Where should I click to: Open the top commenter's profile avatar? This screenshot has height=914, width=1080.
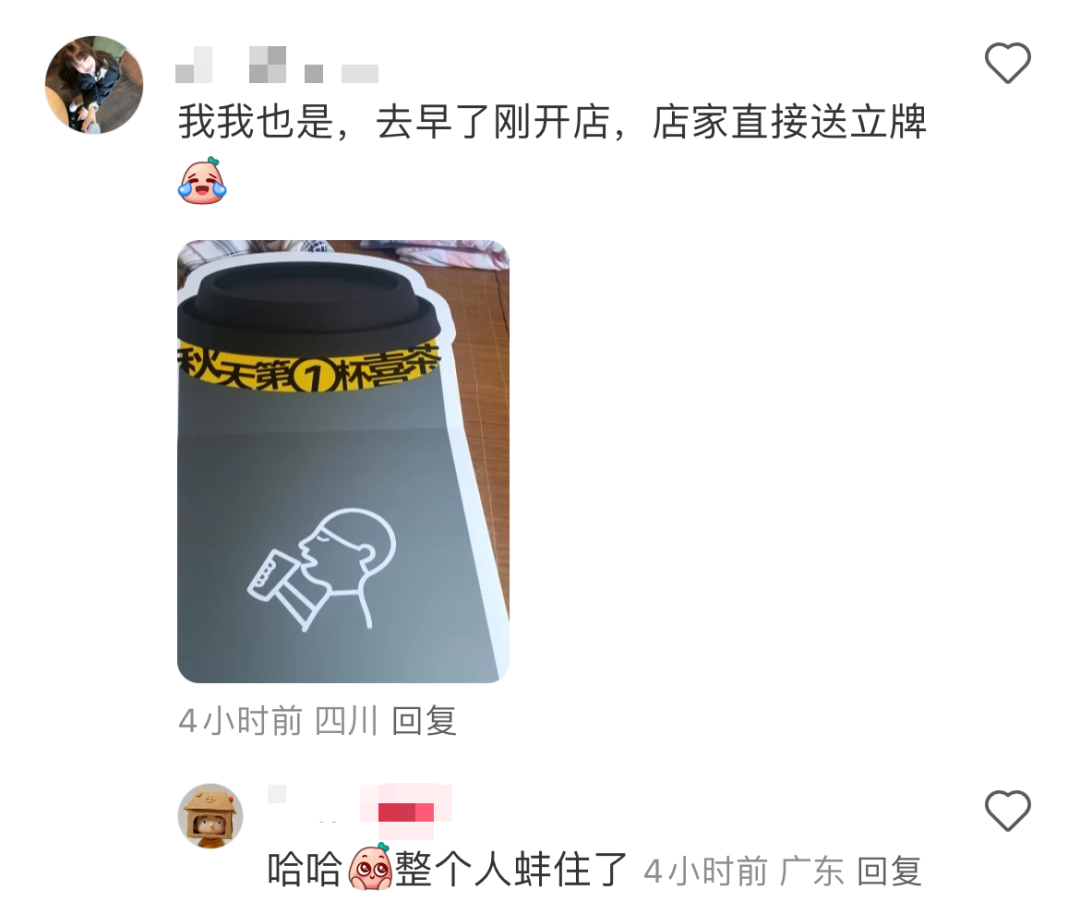pos(94,85)
